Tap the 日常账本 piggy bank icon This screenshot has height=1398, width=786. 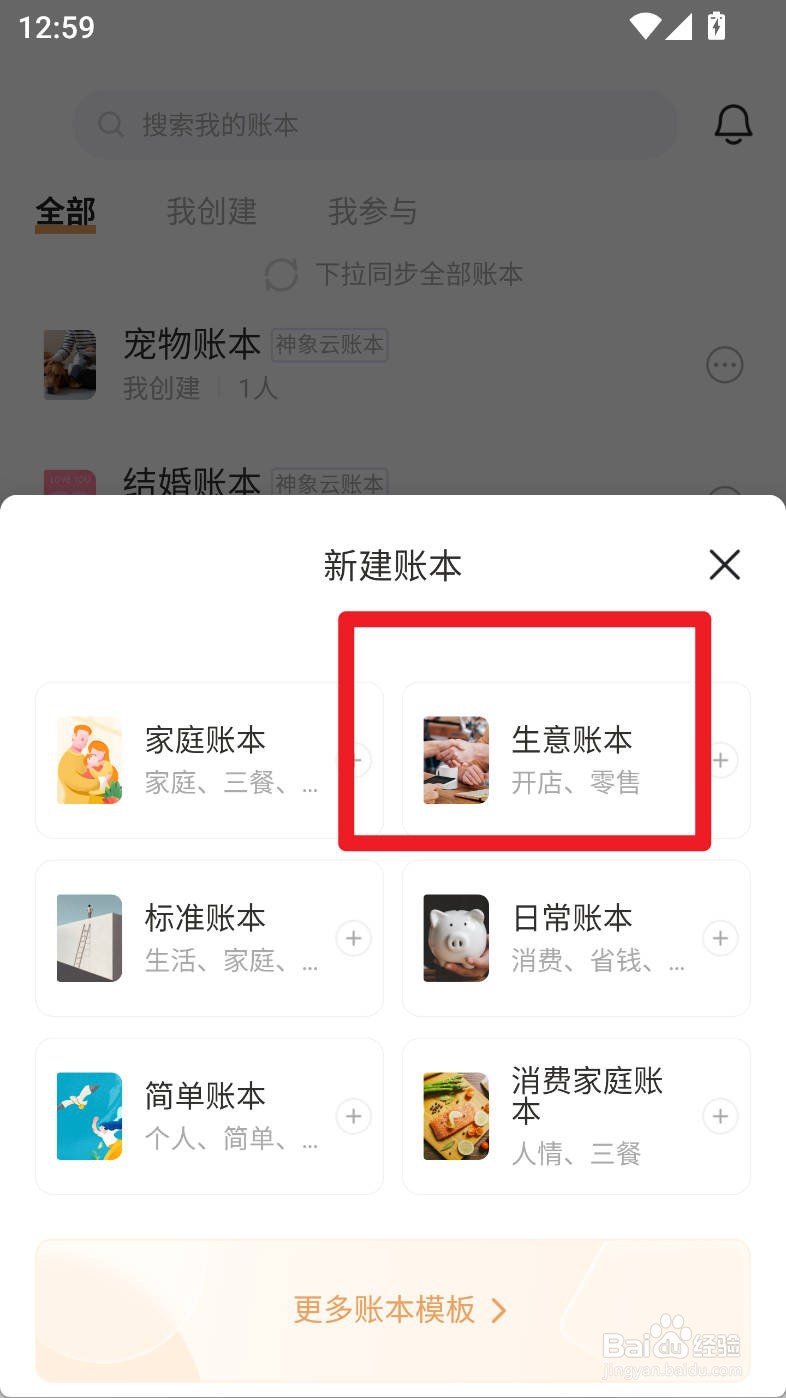pos(456,938)
